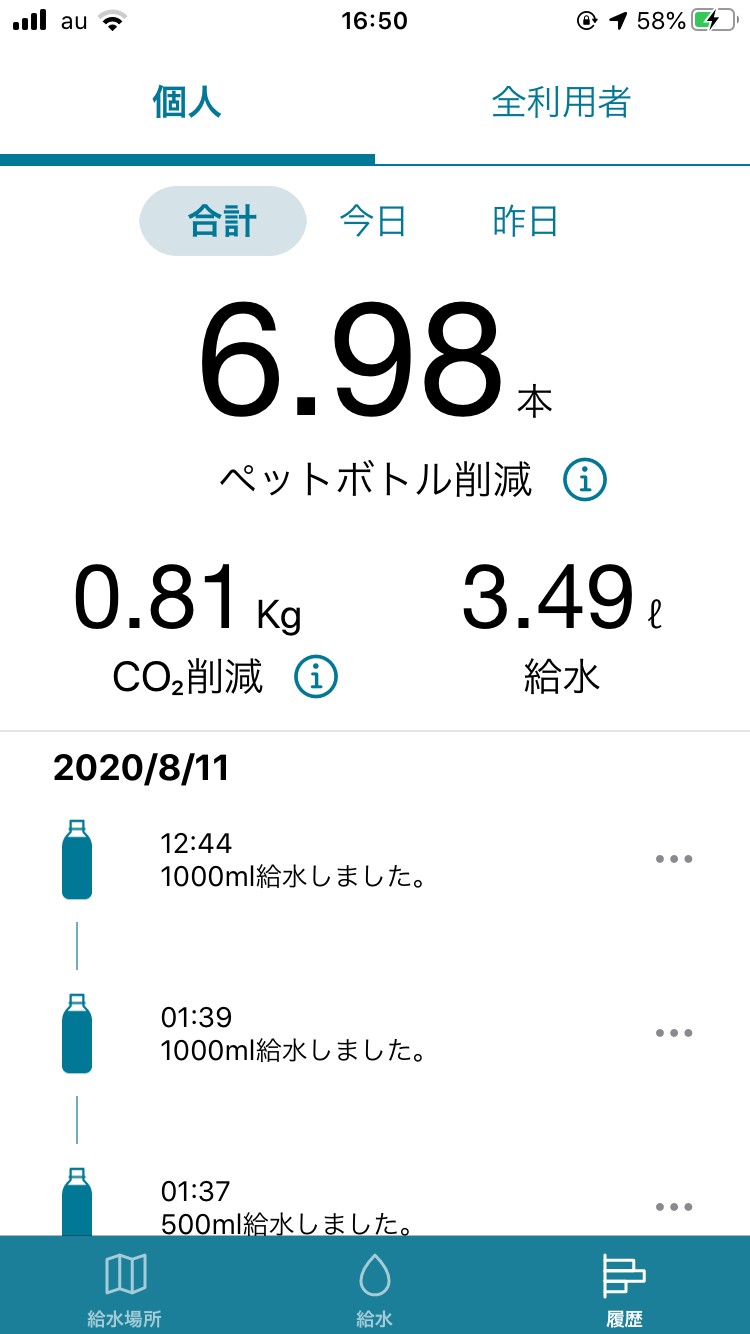Image resolution: width=750 pixels, height=1334 pixels.
Task: Open more options for 01:39 entry
Action: tap(674, 1033)
